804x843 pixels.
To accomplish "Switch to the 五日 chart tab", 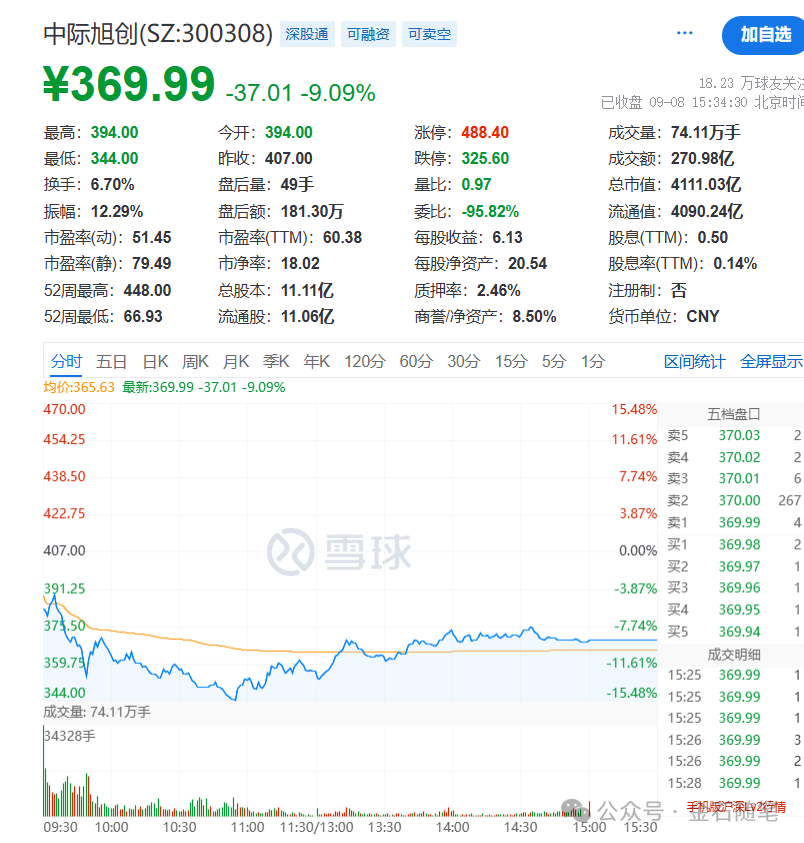I will (111, 361).
